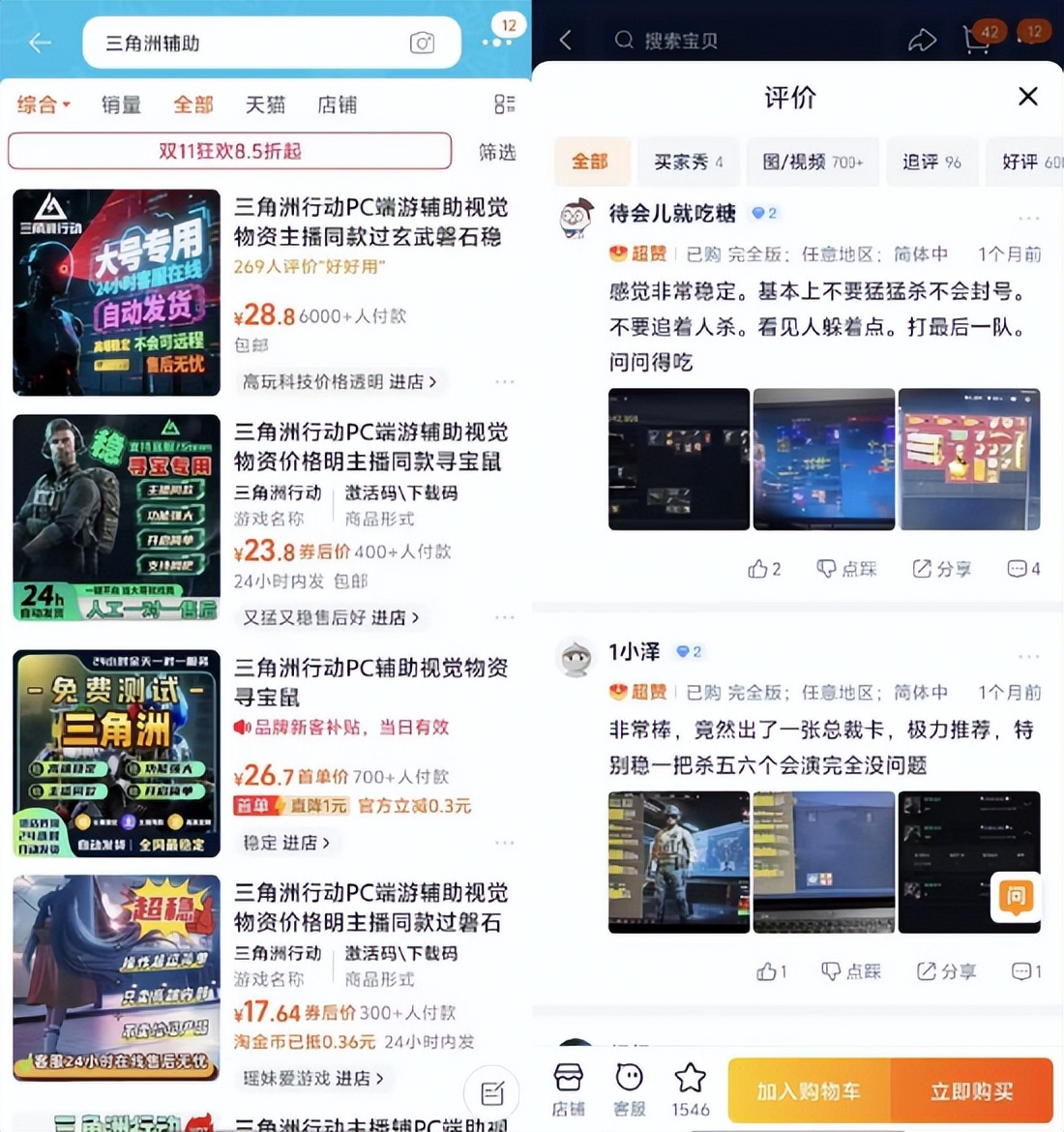Screen dimensions: 1064x1132
Task: Tap the camera icon for image search
Action: (423, 43)
